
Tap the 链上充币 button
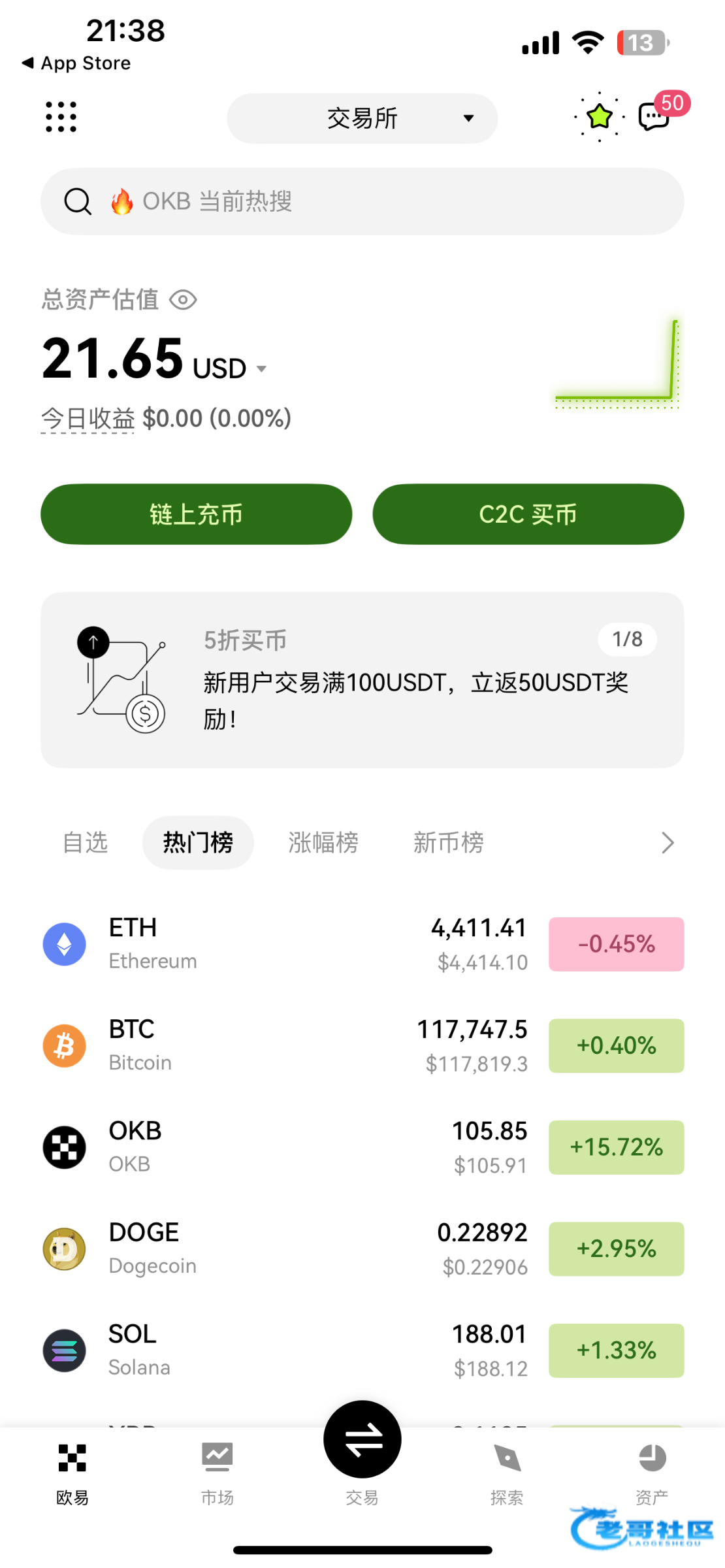(196, 514)
